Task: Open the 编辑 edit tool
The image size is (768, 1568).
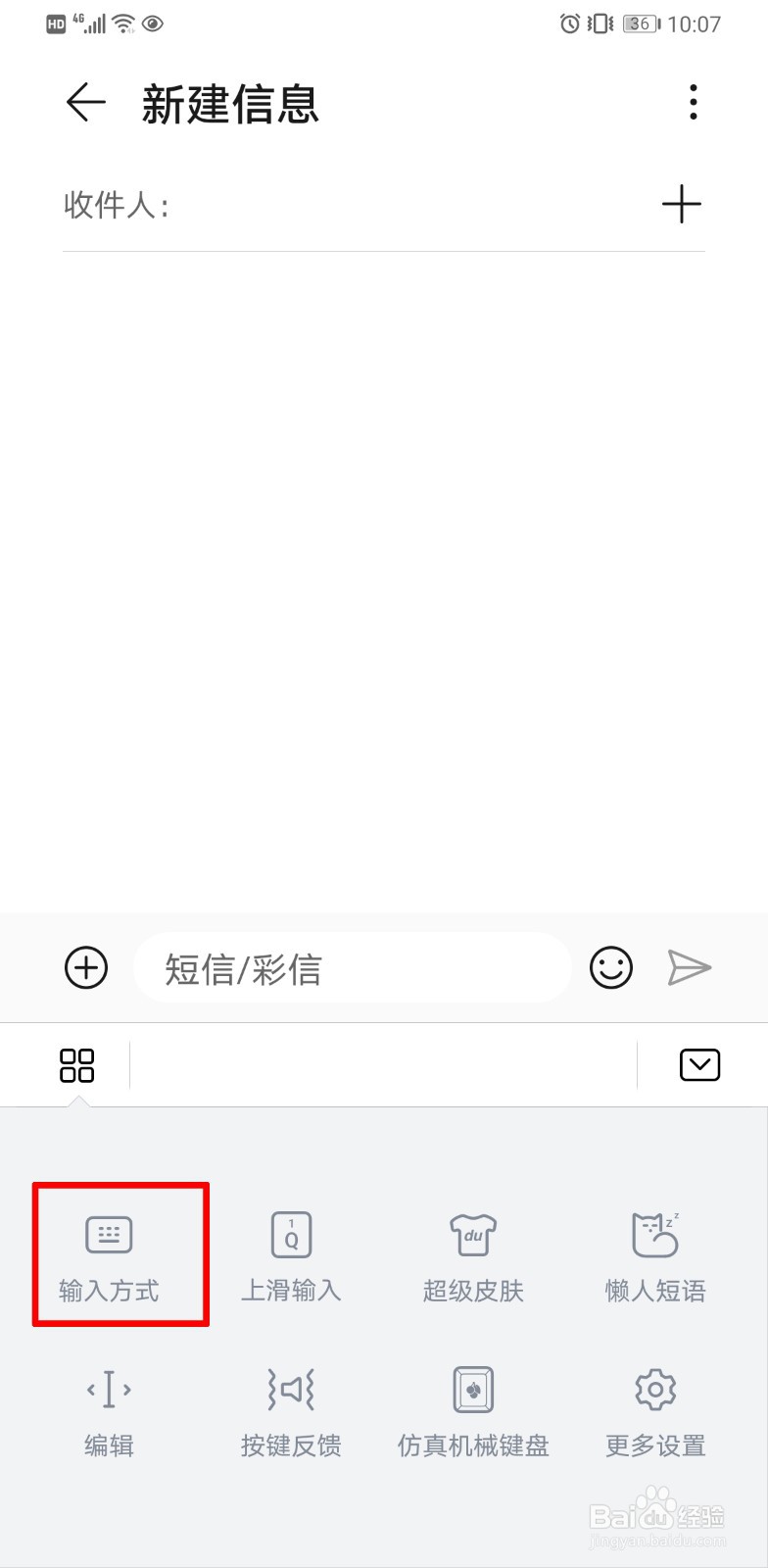Action: pyautogui.click(x=109, y=1413)
